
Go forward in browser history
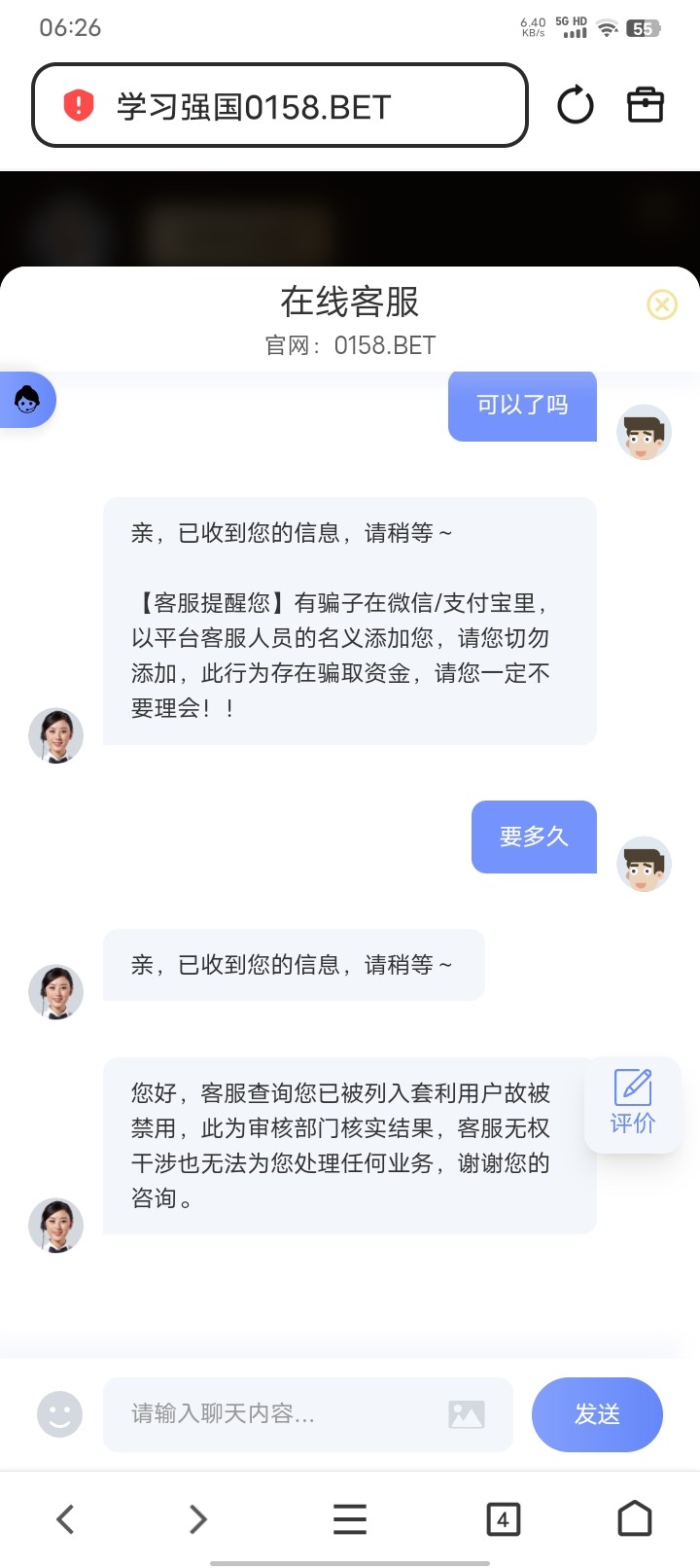(198, 1519)
